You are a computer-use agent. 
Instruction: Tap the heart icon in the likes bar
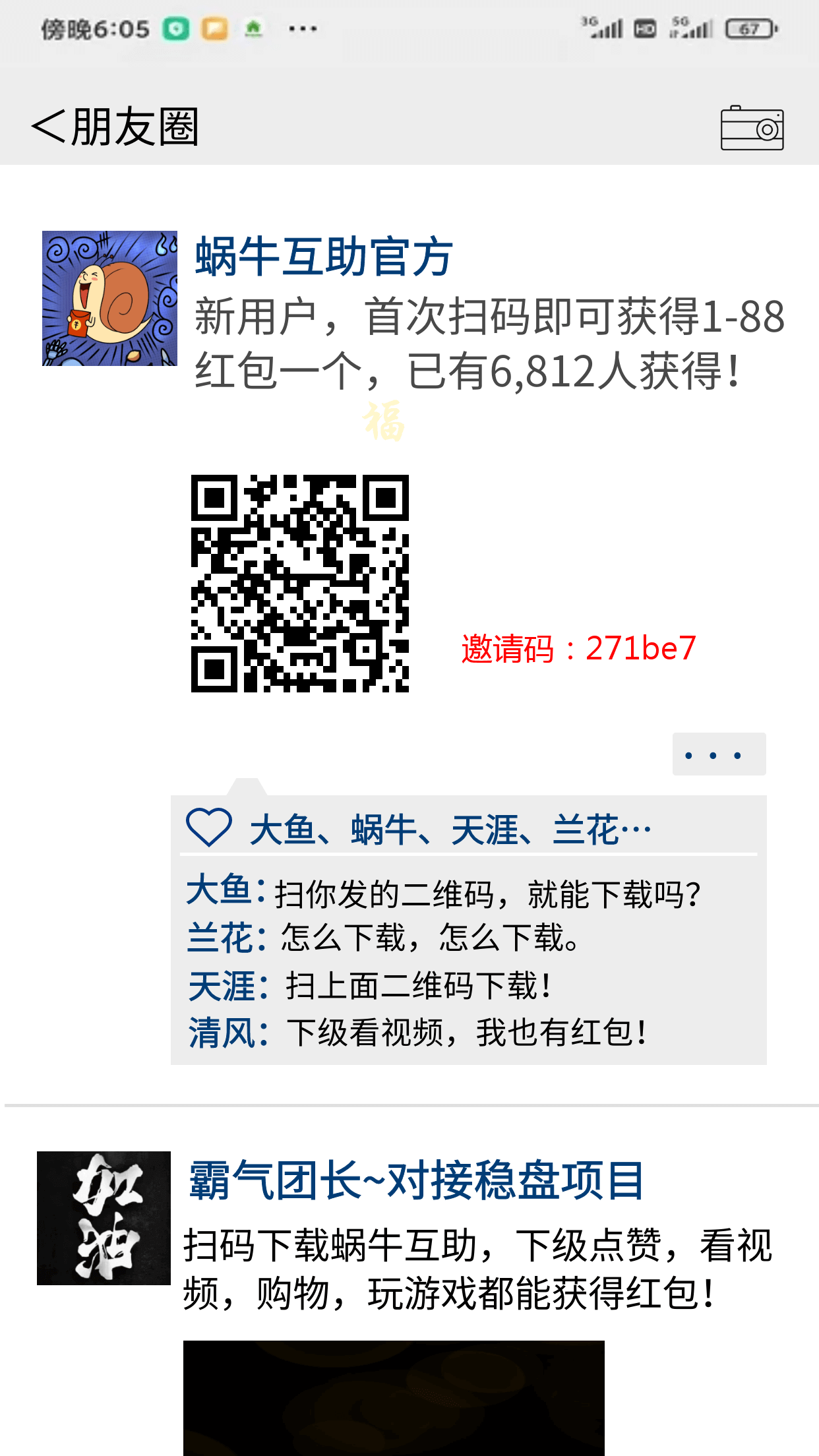pos(208,828)
